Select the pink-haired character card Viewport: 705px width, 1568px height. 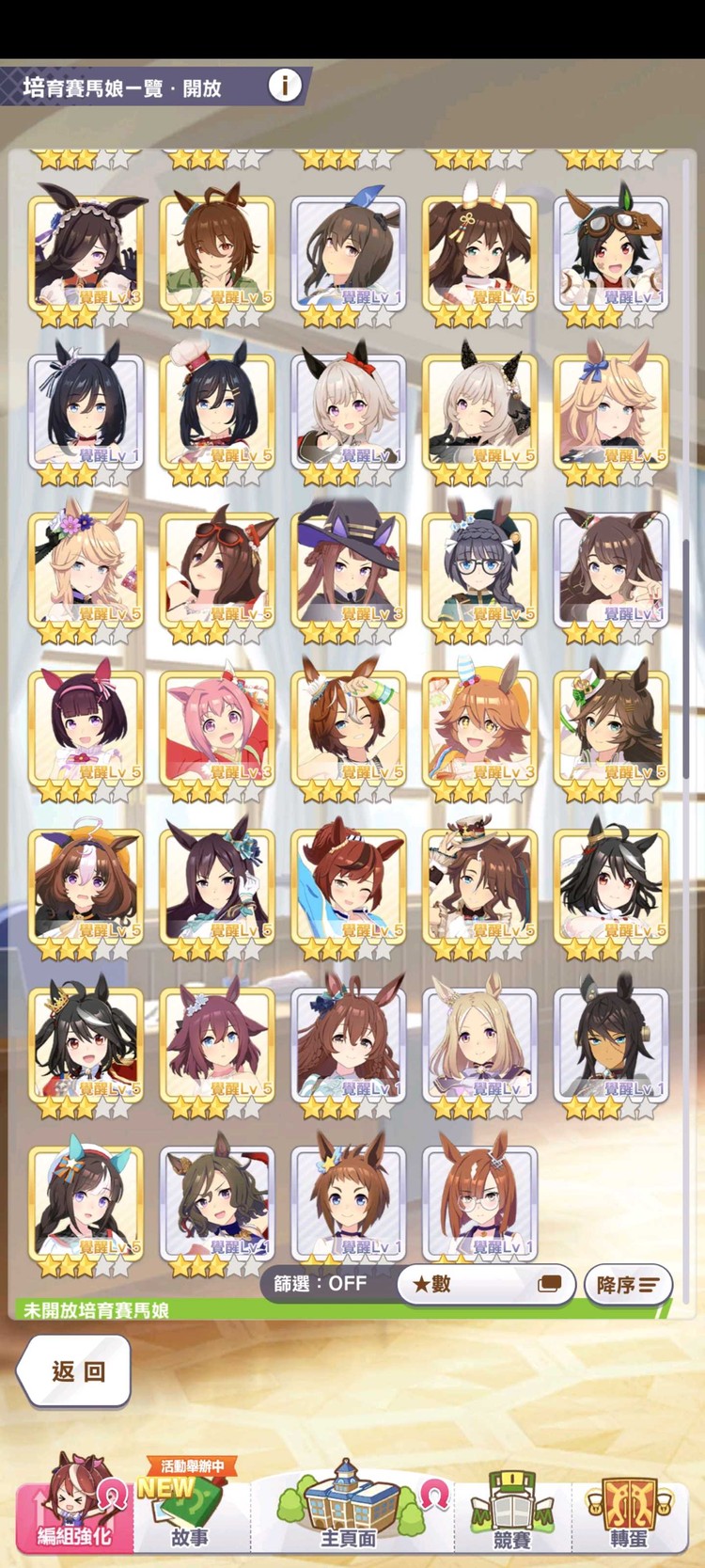coord(217,726)
